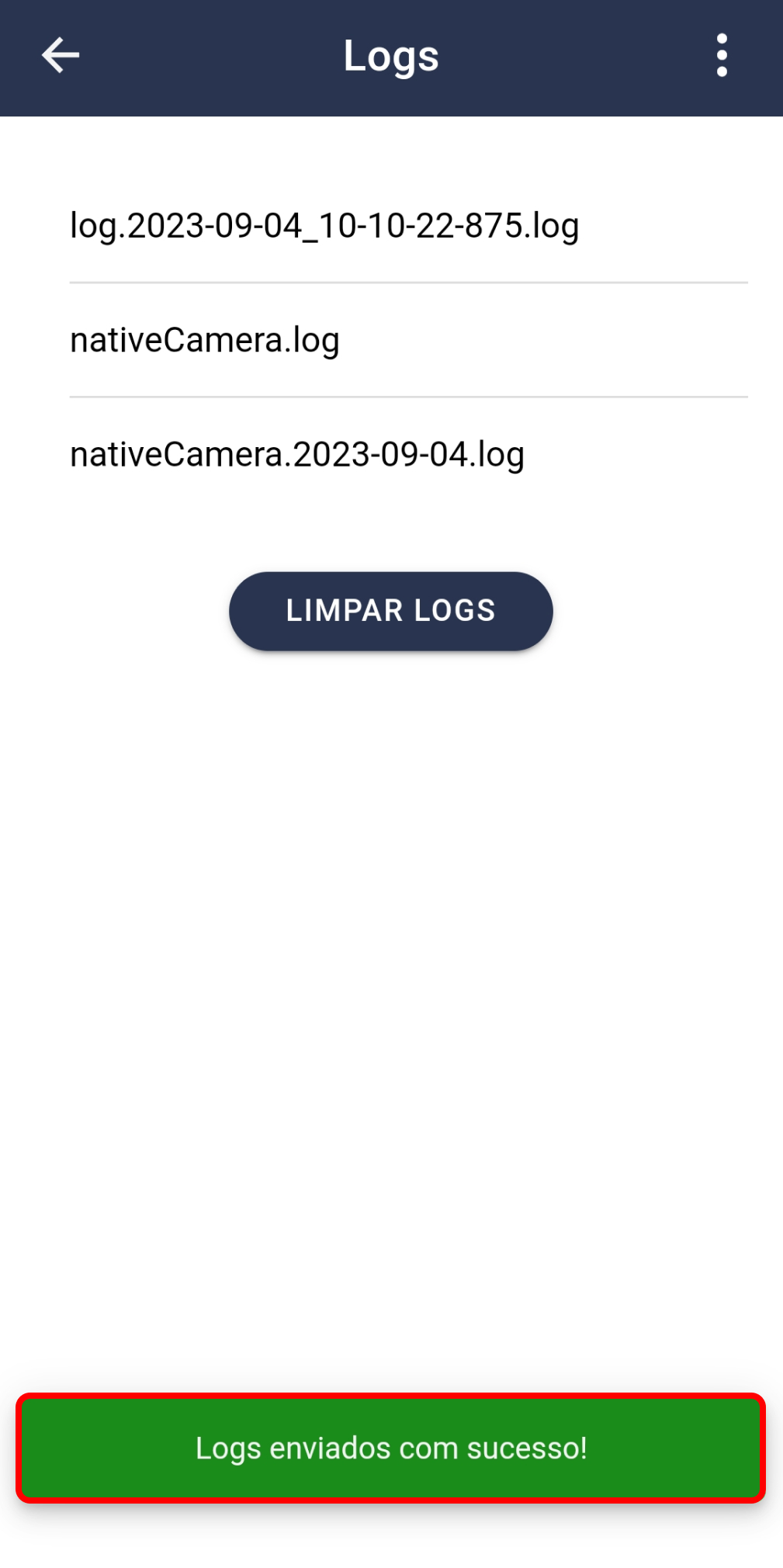This screenshot has height=1568, width=783.
Task: Open the nativeCamera.log file
Action: 408,340
